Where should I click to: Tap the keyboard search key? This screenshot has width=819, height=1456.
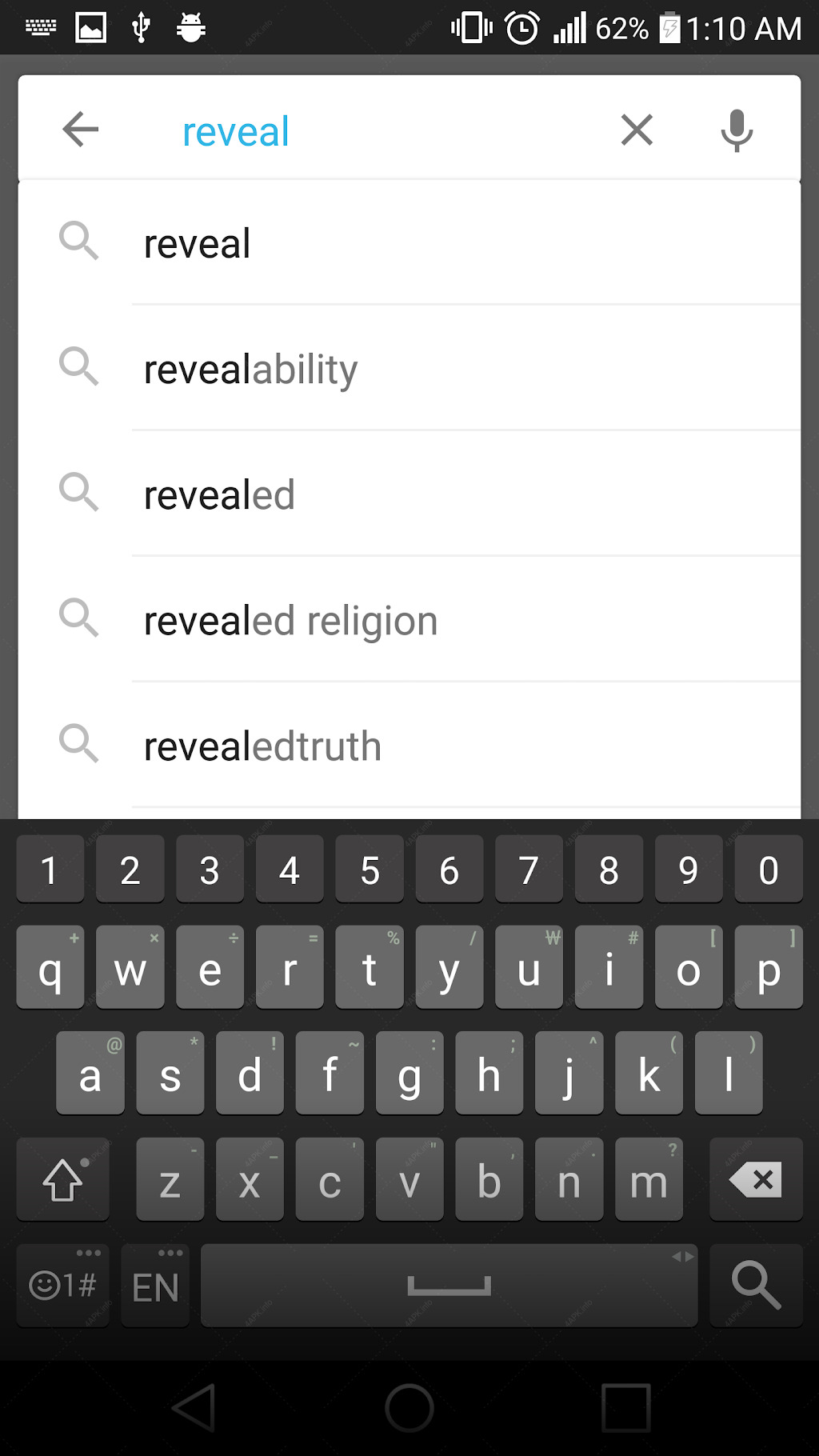tap(756, 1285)
